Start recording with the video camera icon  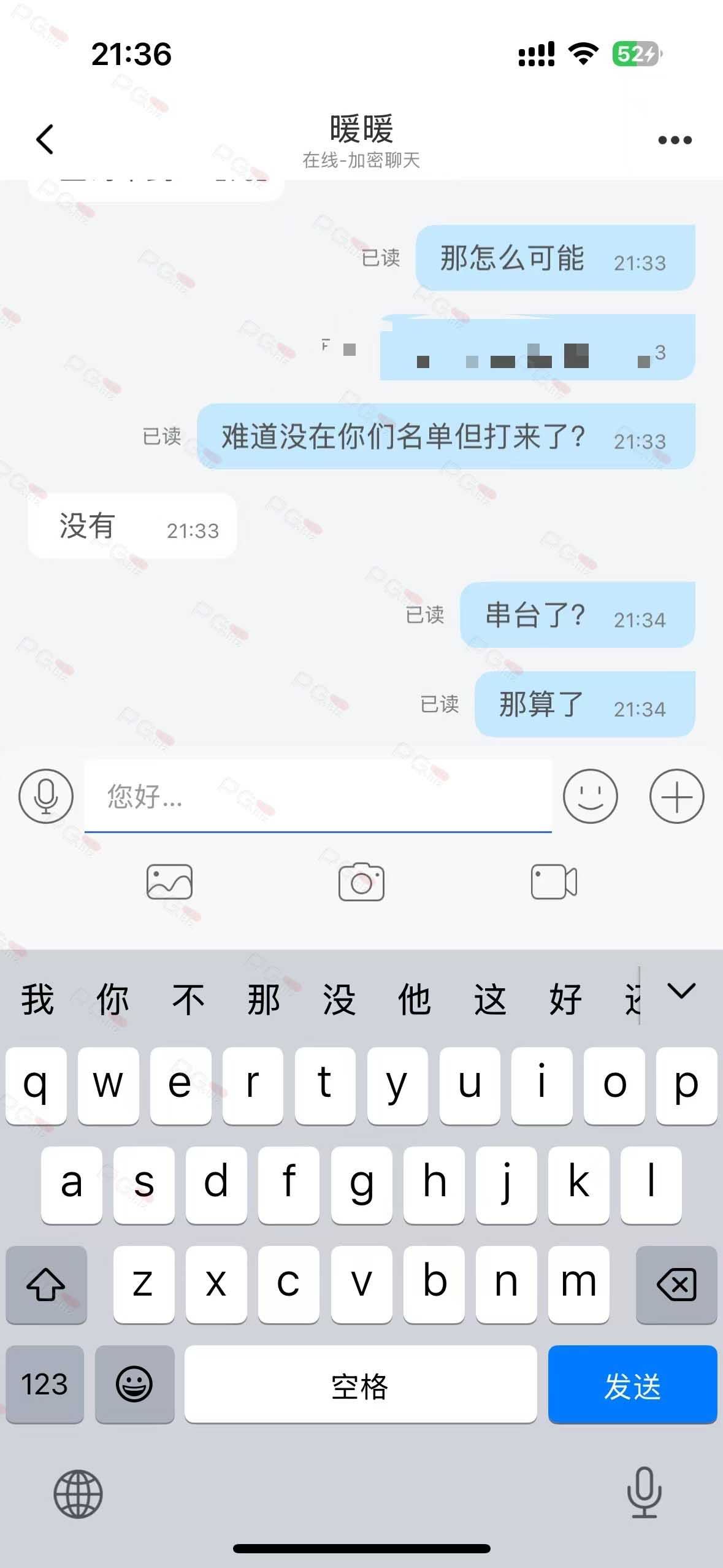[x=554, y=882]
